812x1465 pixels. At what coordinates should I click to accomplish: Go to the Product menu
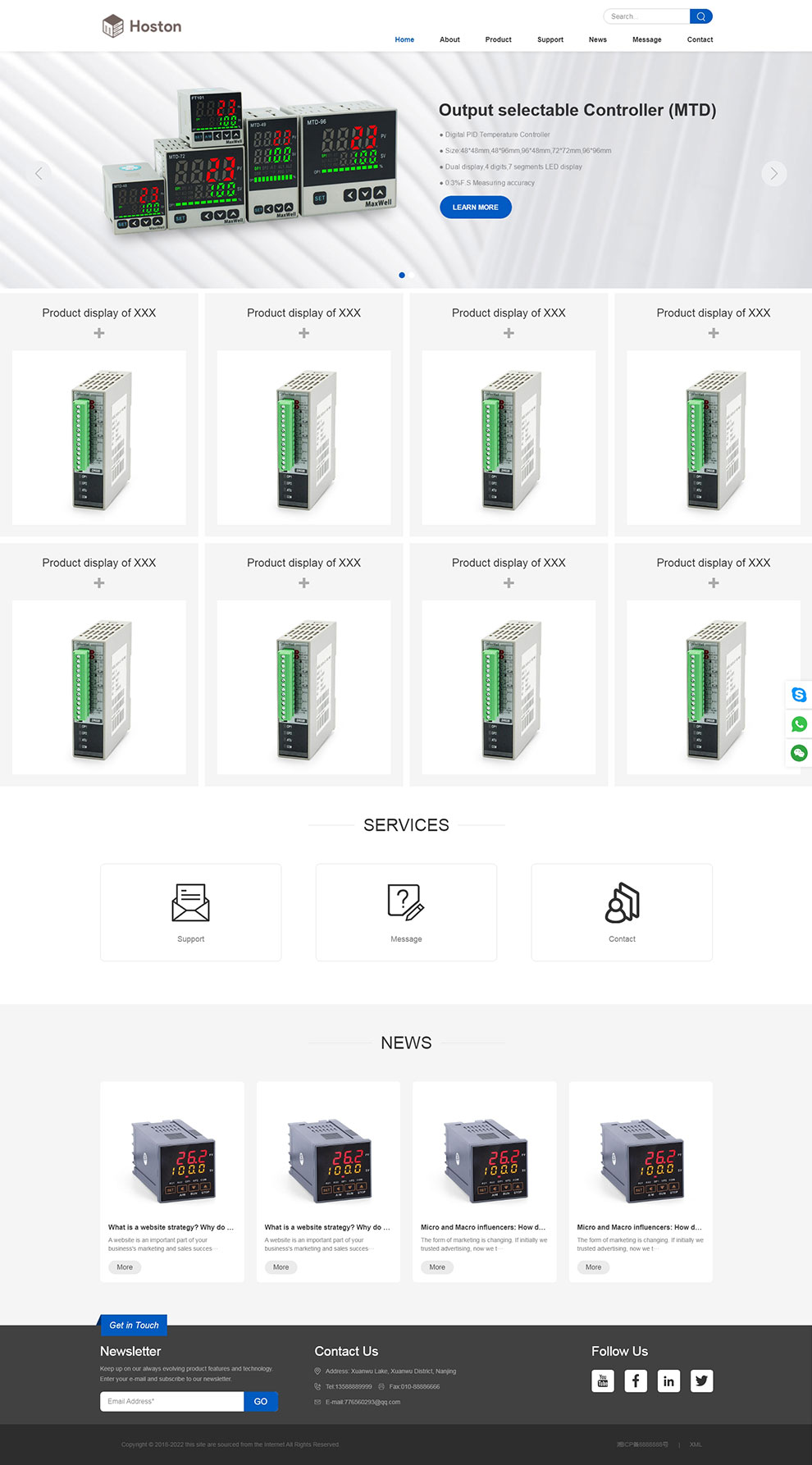click(x=498, y=39)
